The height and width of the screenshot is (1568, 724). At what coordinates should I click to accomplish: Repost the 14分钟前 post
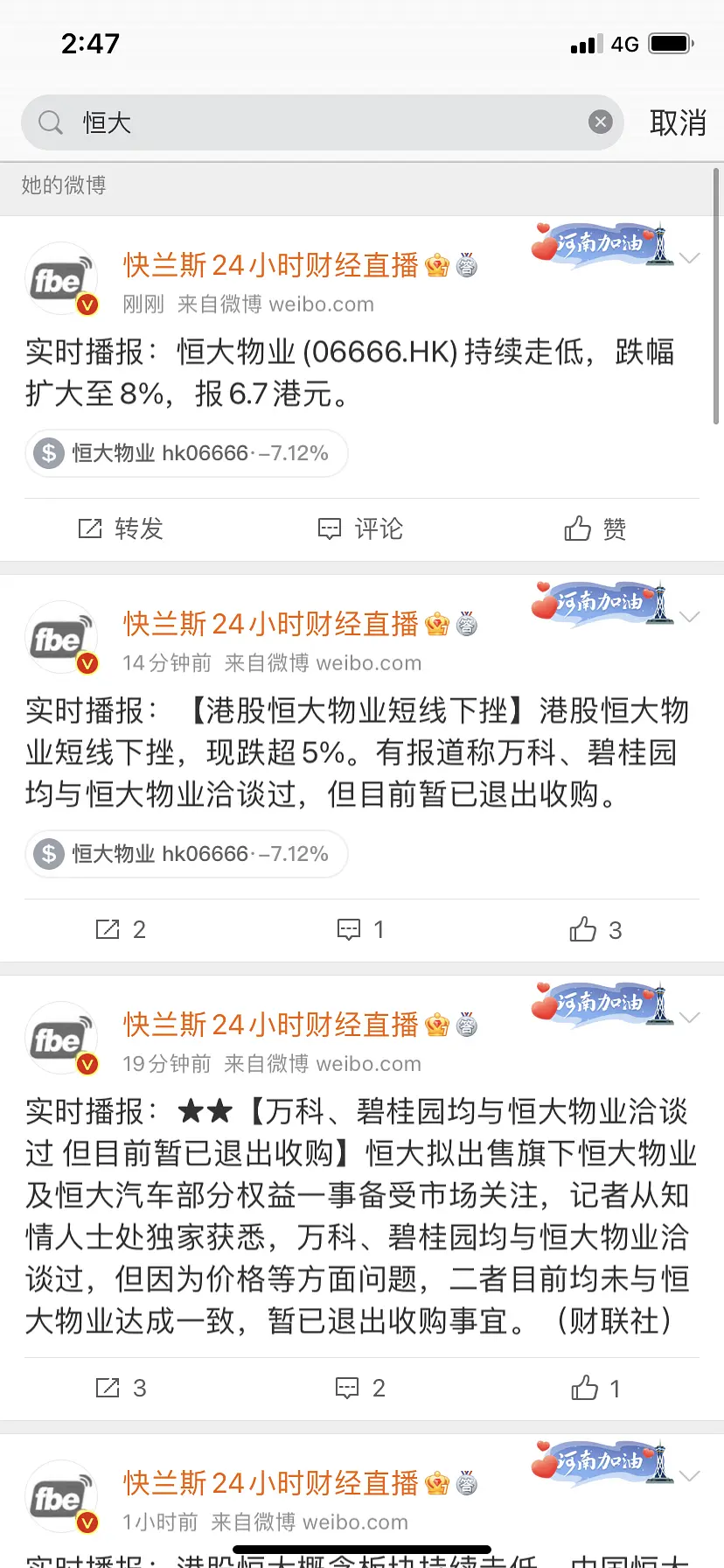(x=121, y=929)
